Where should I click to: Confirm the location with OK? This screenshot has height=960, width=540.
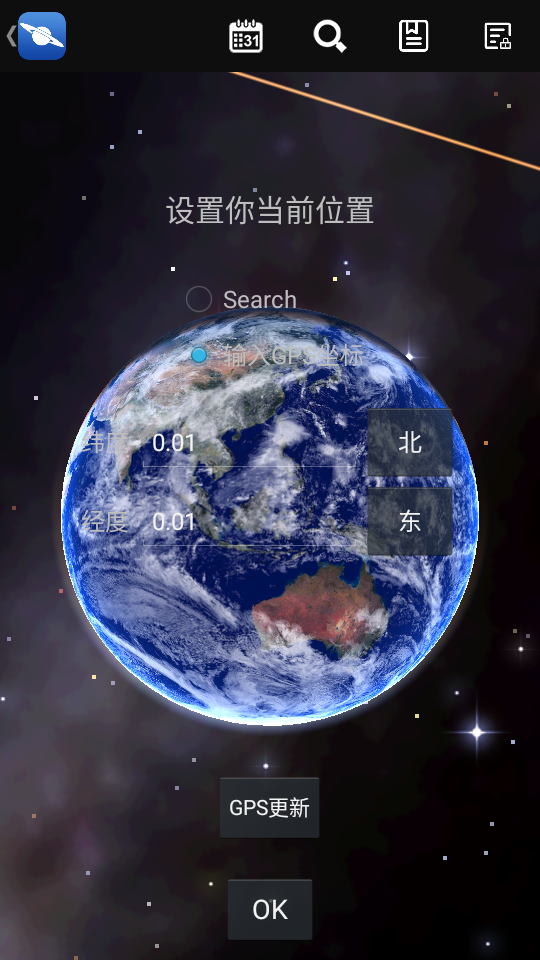pos(270,910)
